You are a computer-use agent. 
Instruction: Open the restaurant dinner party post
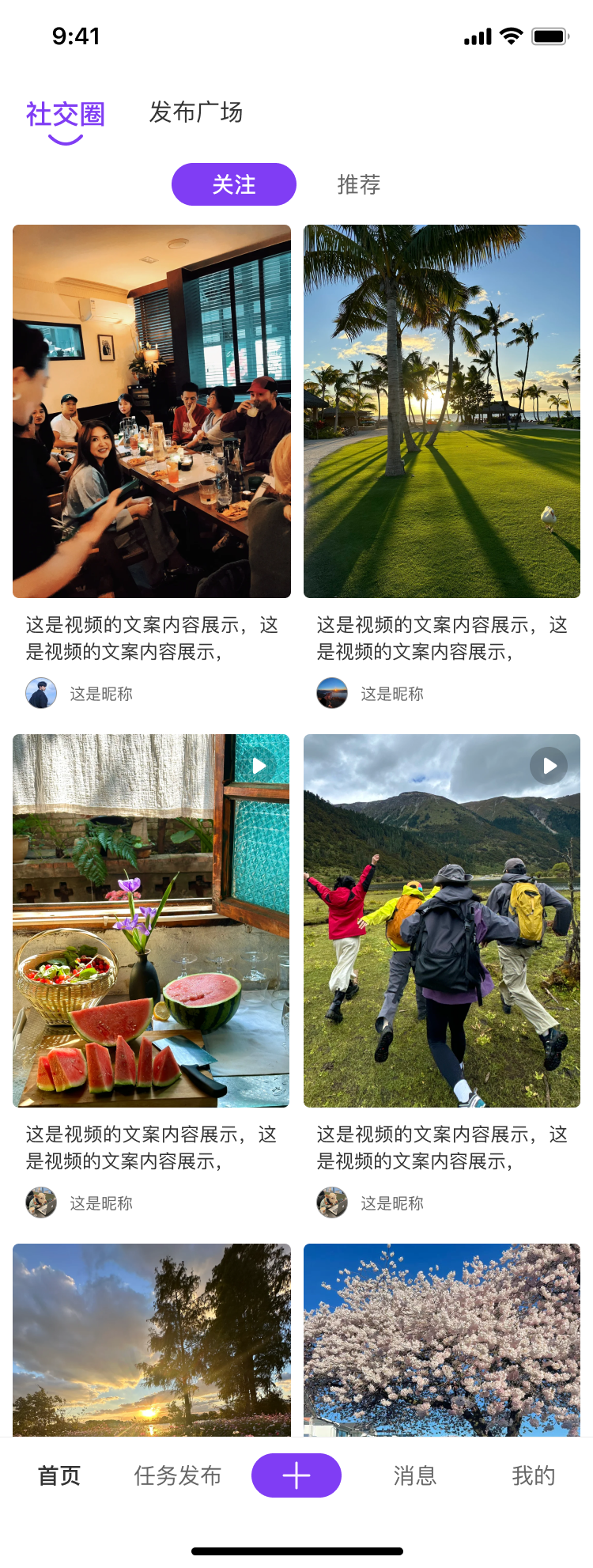click(x=152, y=411)
